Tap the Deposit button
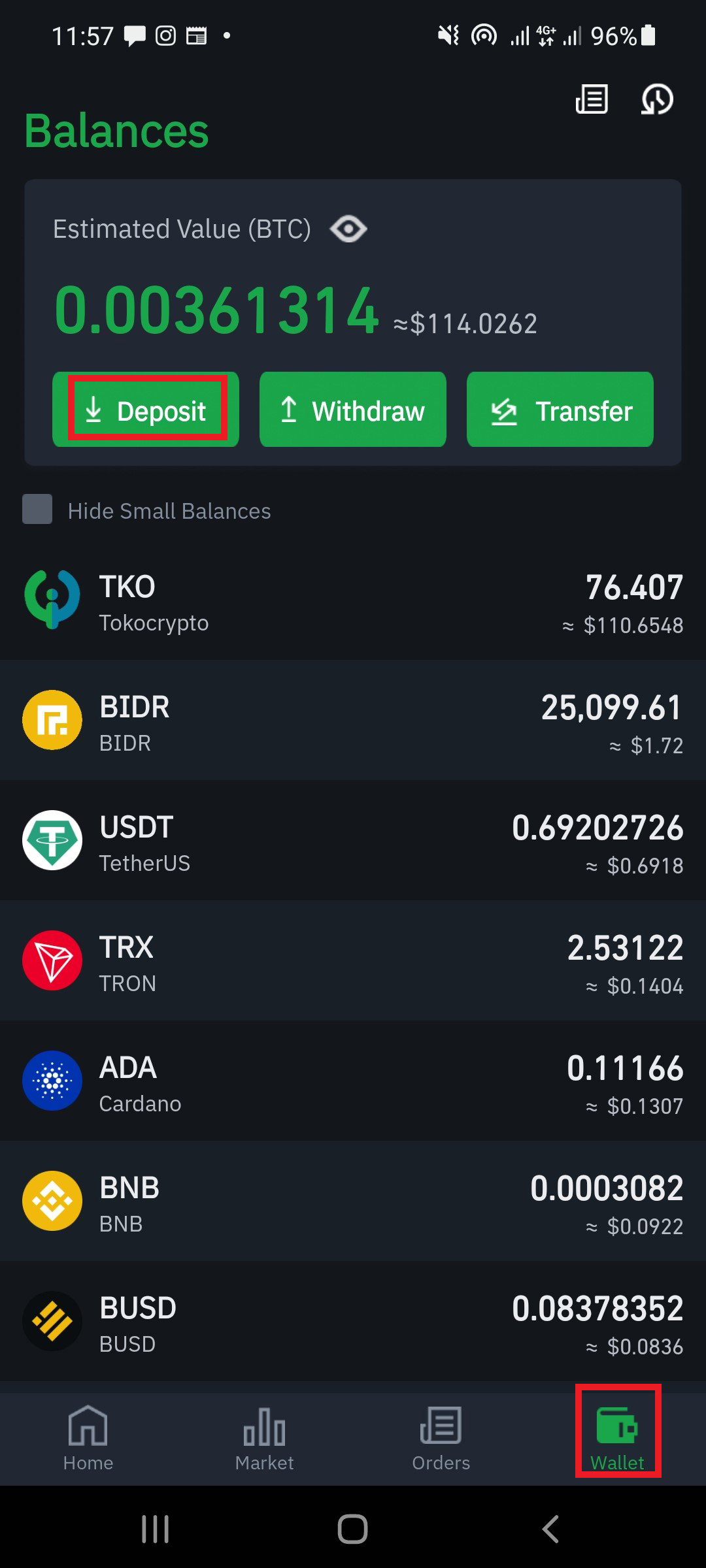 146,410
